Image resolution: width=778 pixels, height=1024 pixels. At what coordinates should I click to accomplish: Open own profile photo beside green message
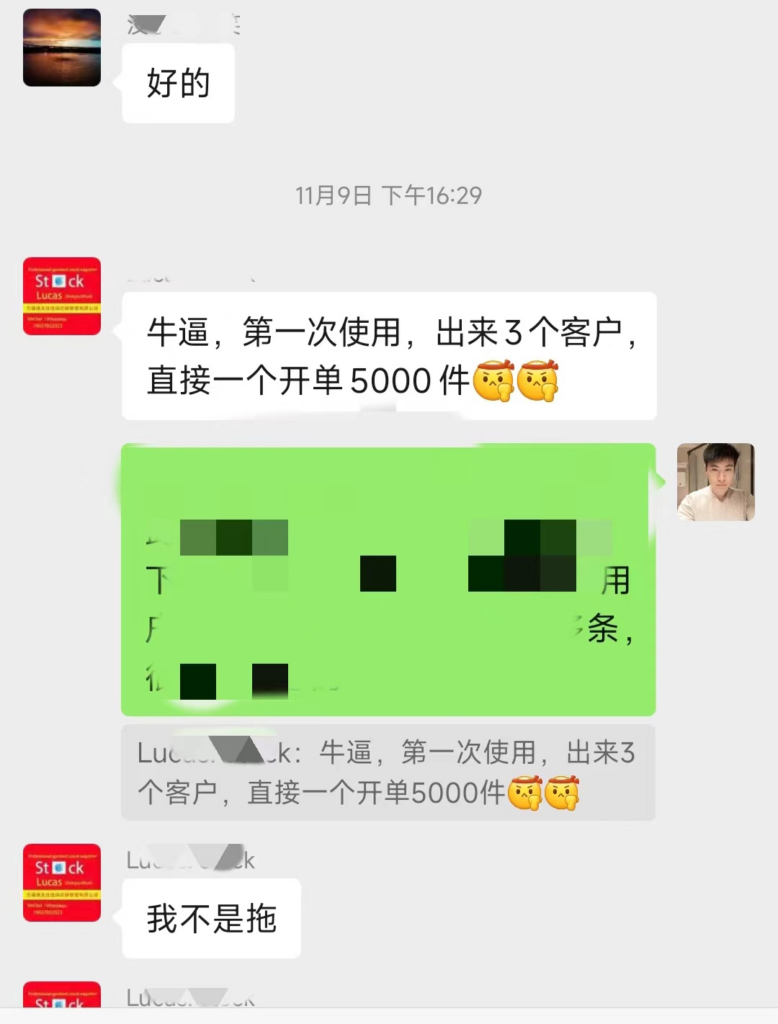tap(715, 482)
